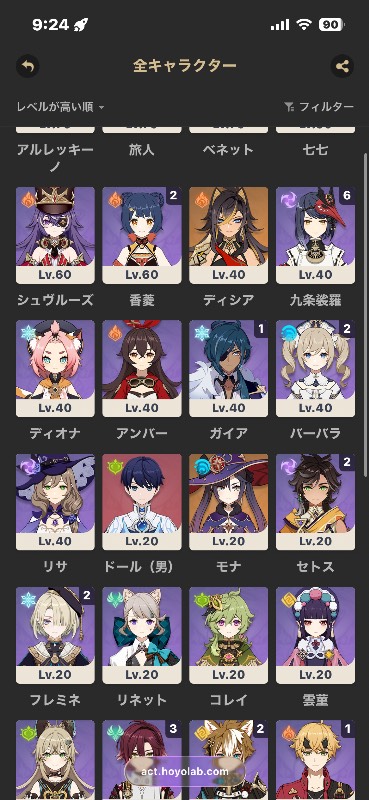Open the レベルが高い順 sort dropdown

(x=60, y=107)
